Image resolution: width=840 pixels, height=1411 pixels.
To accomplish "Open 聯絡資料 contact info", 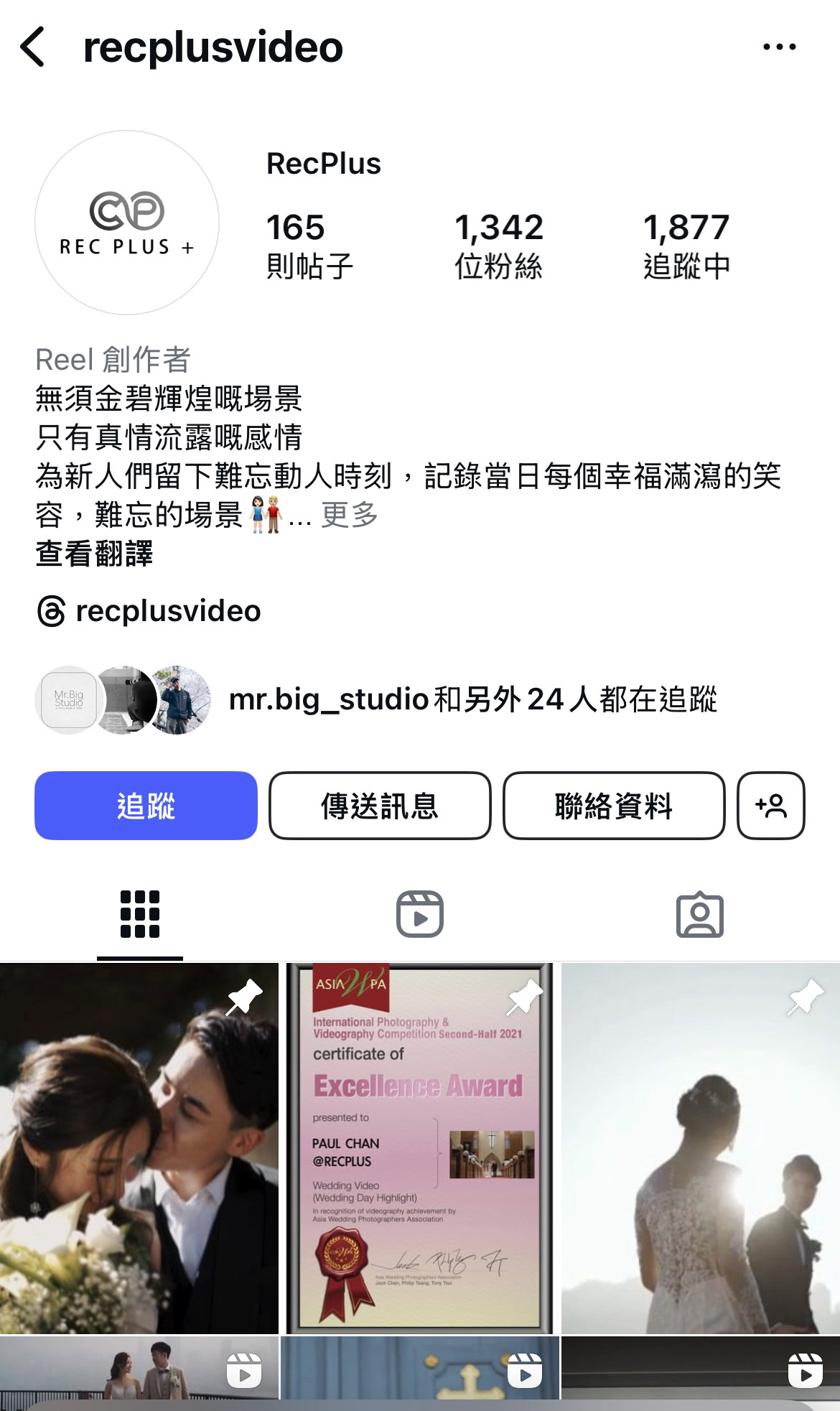I will (614, 806).
